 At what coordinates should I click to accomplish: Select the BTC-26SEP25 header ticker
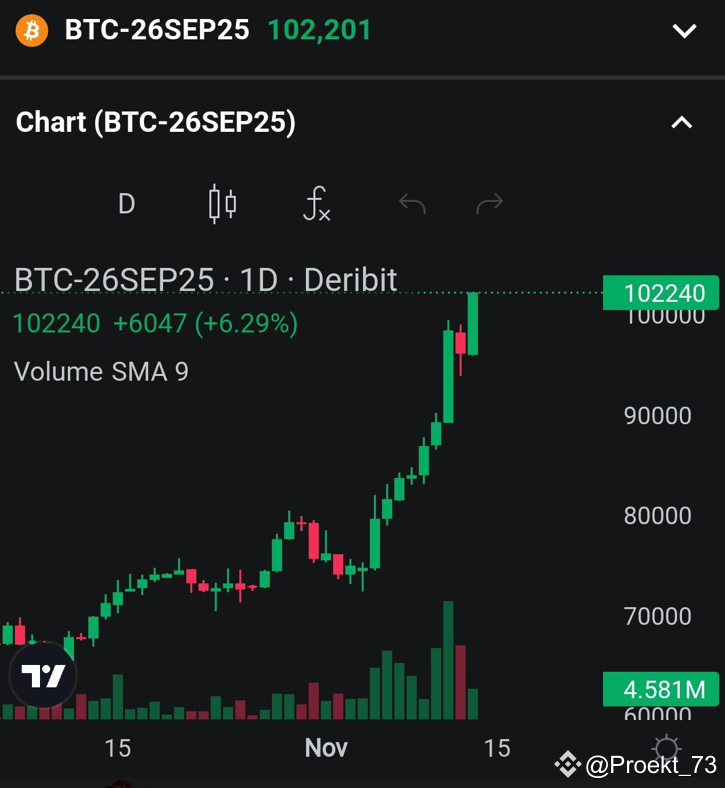[155, 30]
